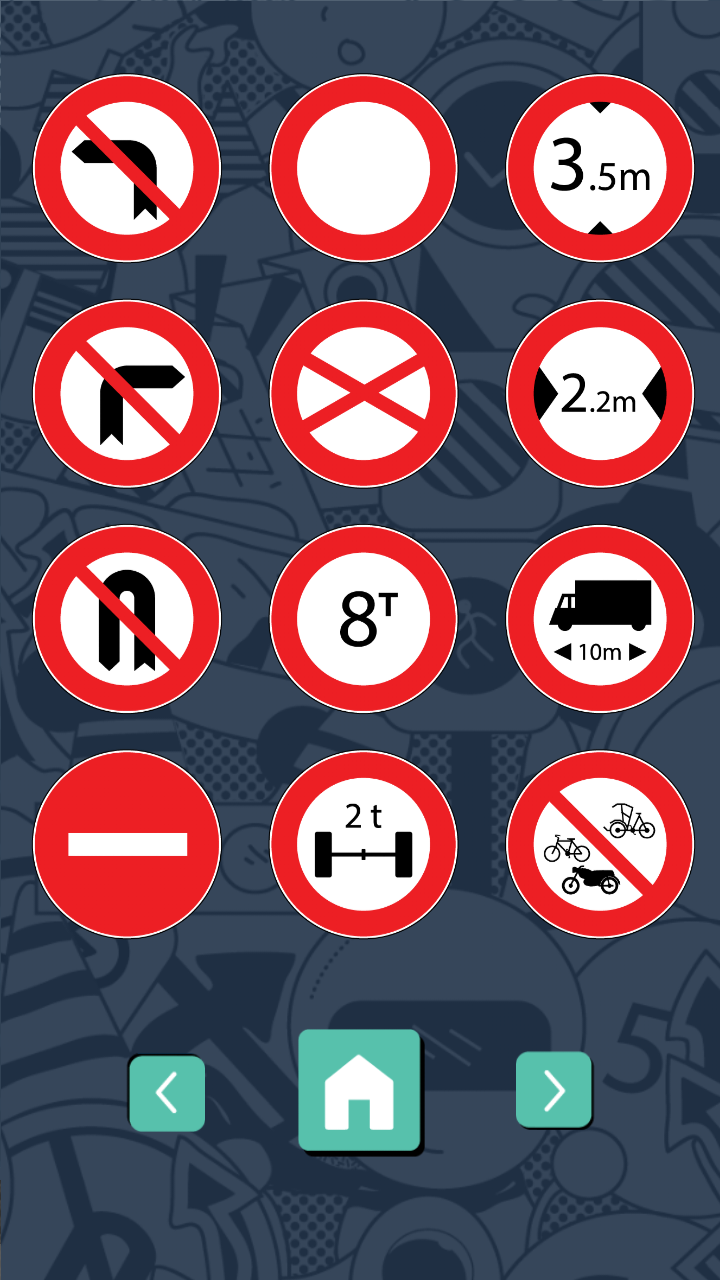Open the no left turn sign
This screenshot has height=1280, width=720.
[127, 168]
